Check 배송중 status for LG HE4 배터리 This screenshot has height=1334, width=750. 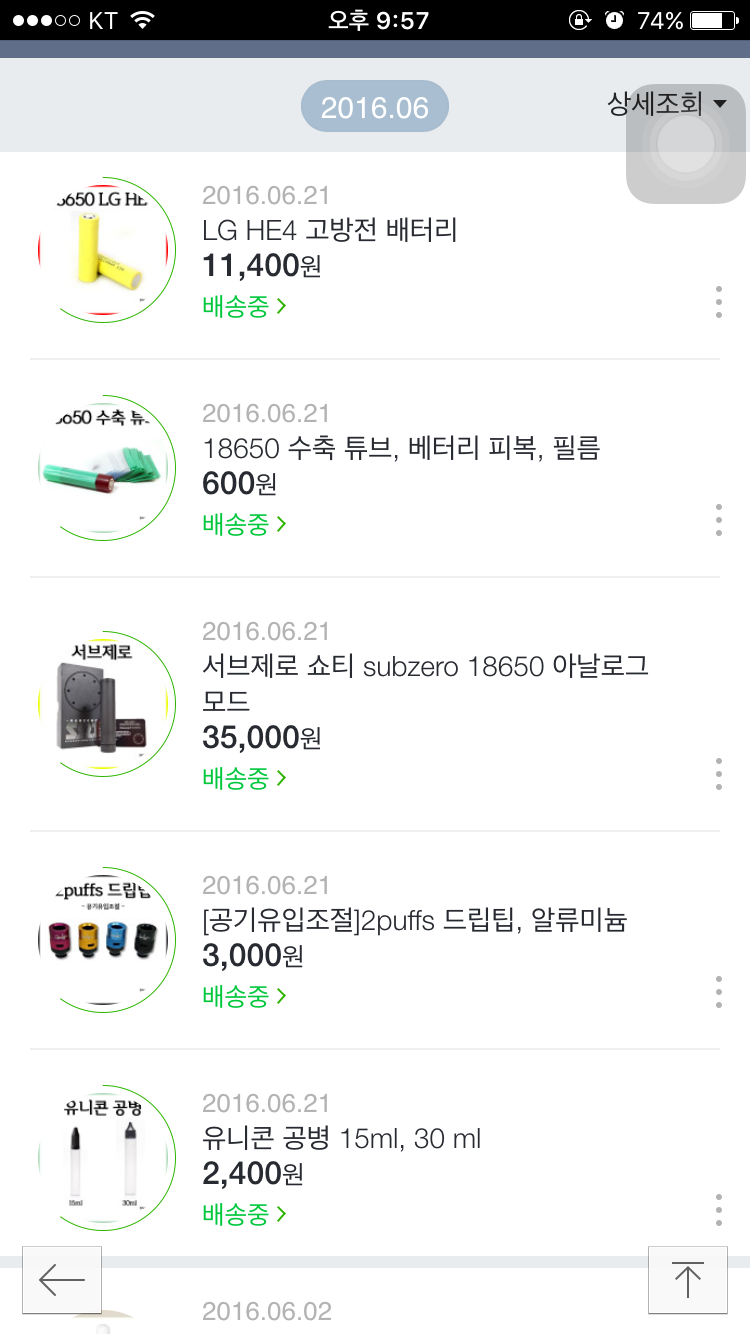[244, 306]
